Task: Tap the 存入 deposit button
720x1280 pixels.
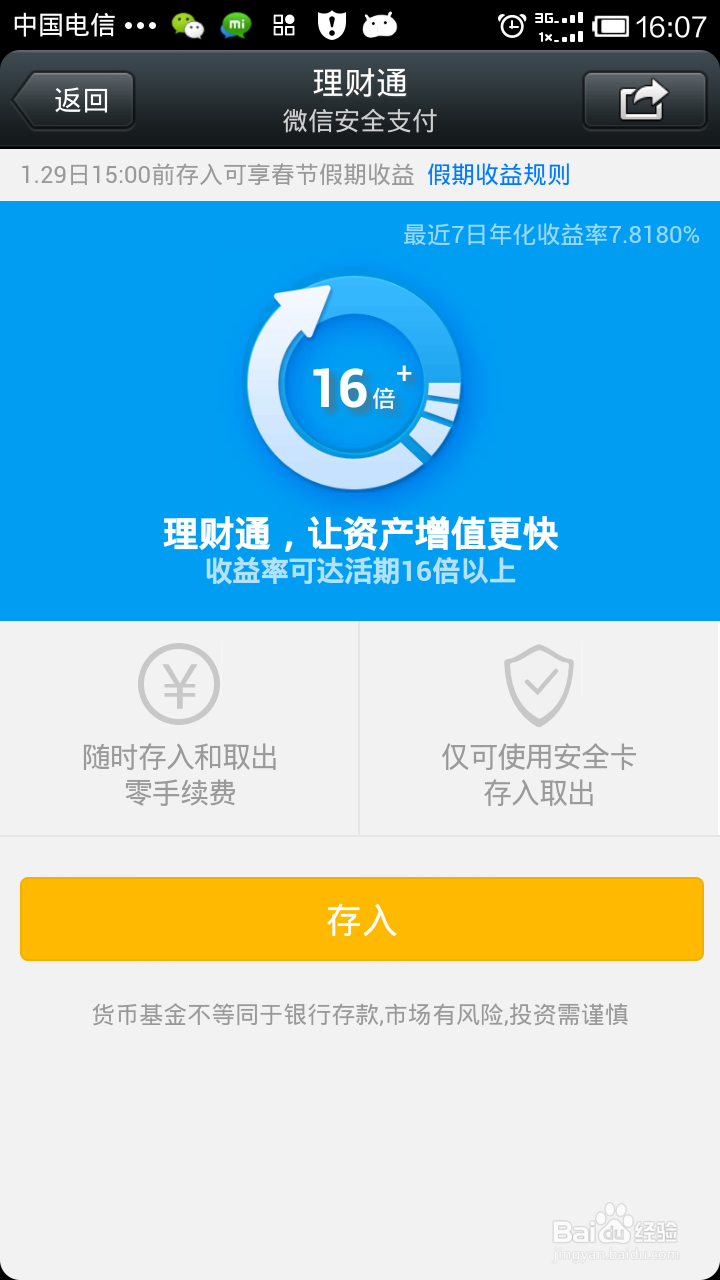Action: pyautogui.click(x=360, y=918)
